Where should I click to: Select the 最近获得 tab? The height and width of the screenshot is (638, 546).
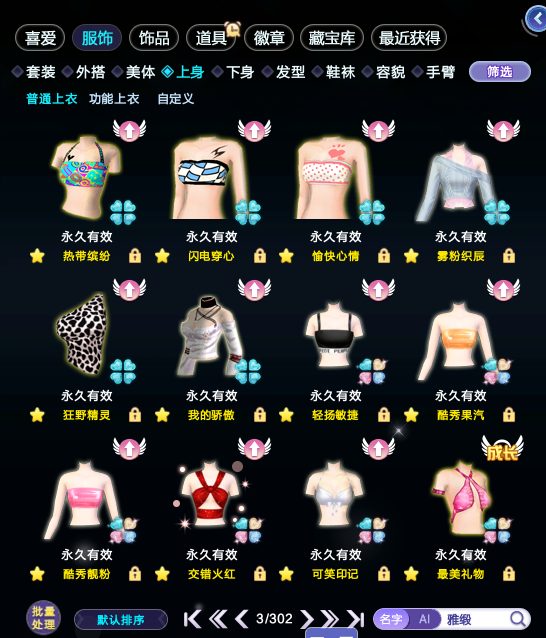tap(409, 38)
